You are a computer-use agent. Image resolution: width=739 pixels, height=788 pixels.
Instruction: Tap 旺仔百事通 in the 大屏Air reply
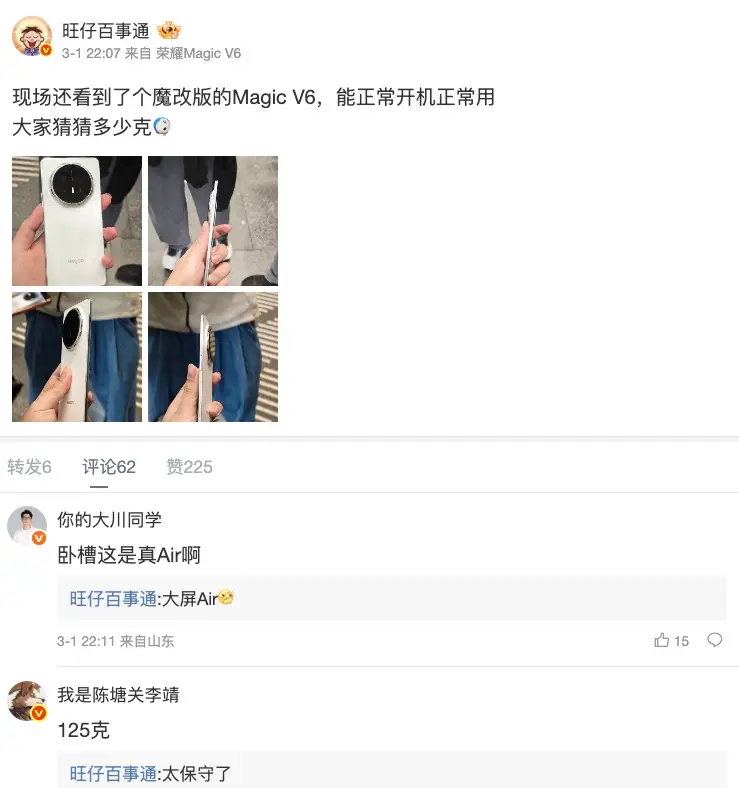(113, 599)
